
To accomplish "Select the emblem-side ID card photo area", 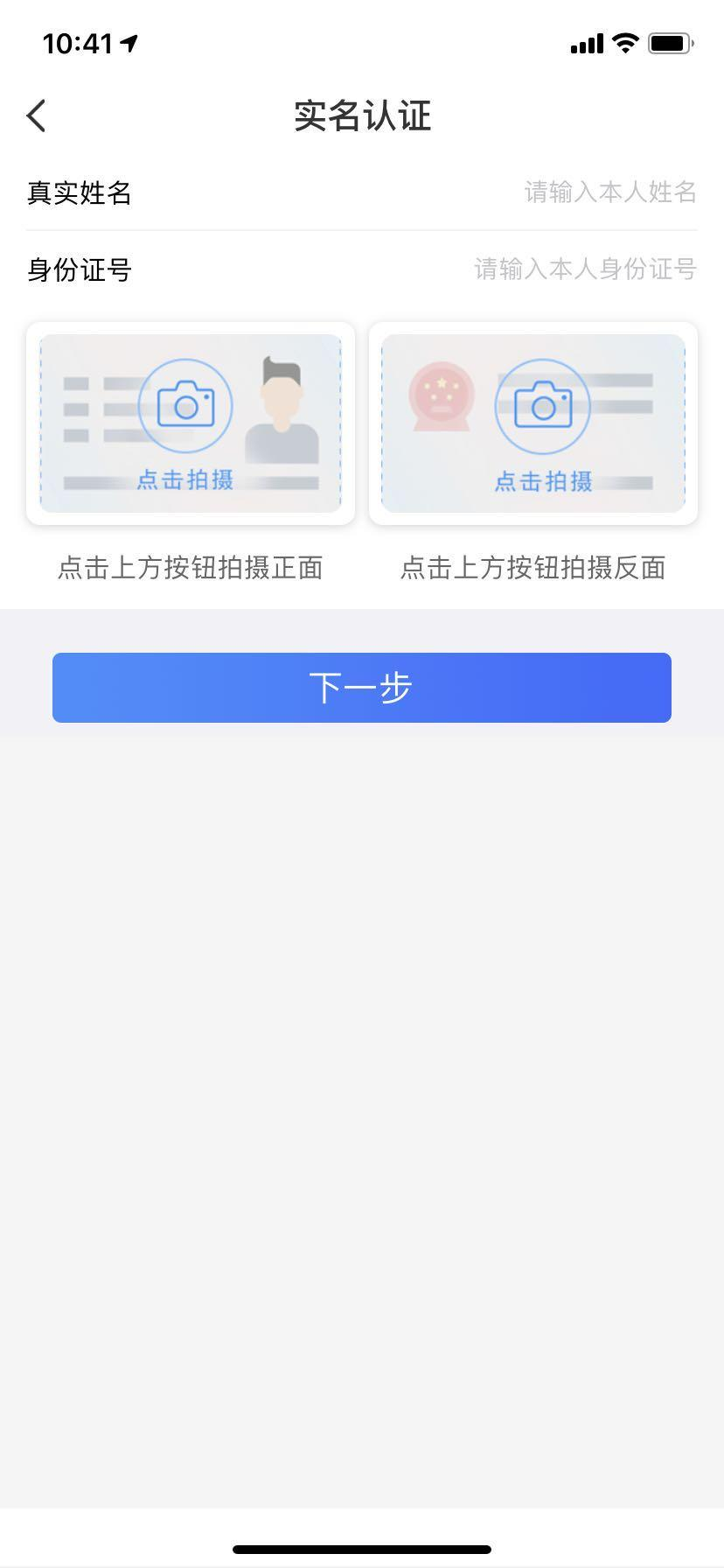I will point(534,424).
